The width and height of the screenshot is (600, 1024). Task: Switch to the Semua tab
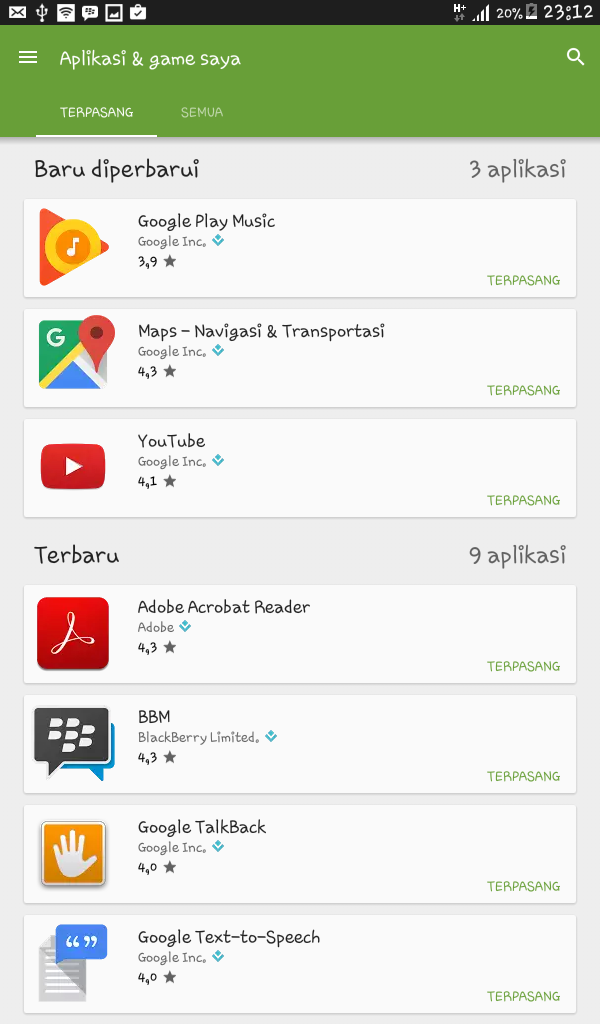pyautogui.click(x=202, y=112)
